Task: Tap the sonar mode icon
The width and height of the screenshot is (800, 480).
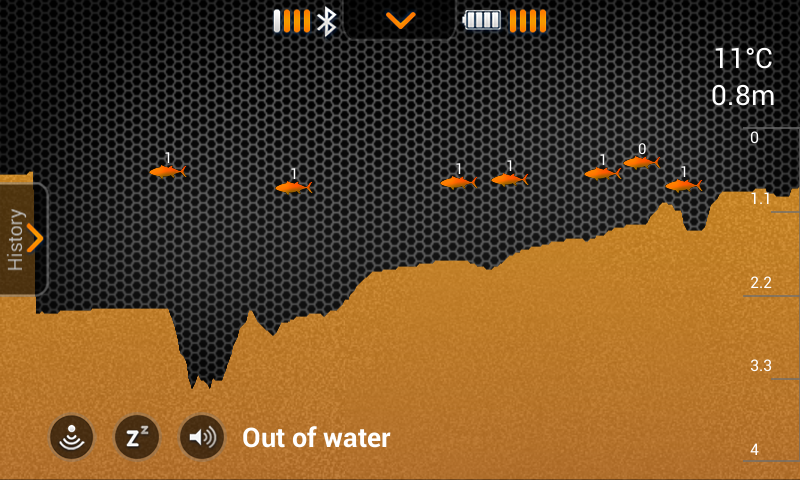Action: coord(72,437)
